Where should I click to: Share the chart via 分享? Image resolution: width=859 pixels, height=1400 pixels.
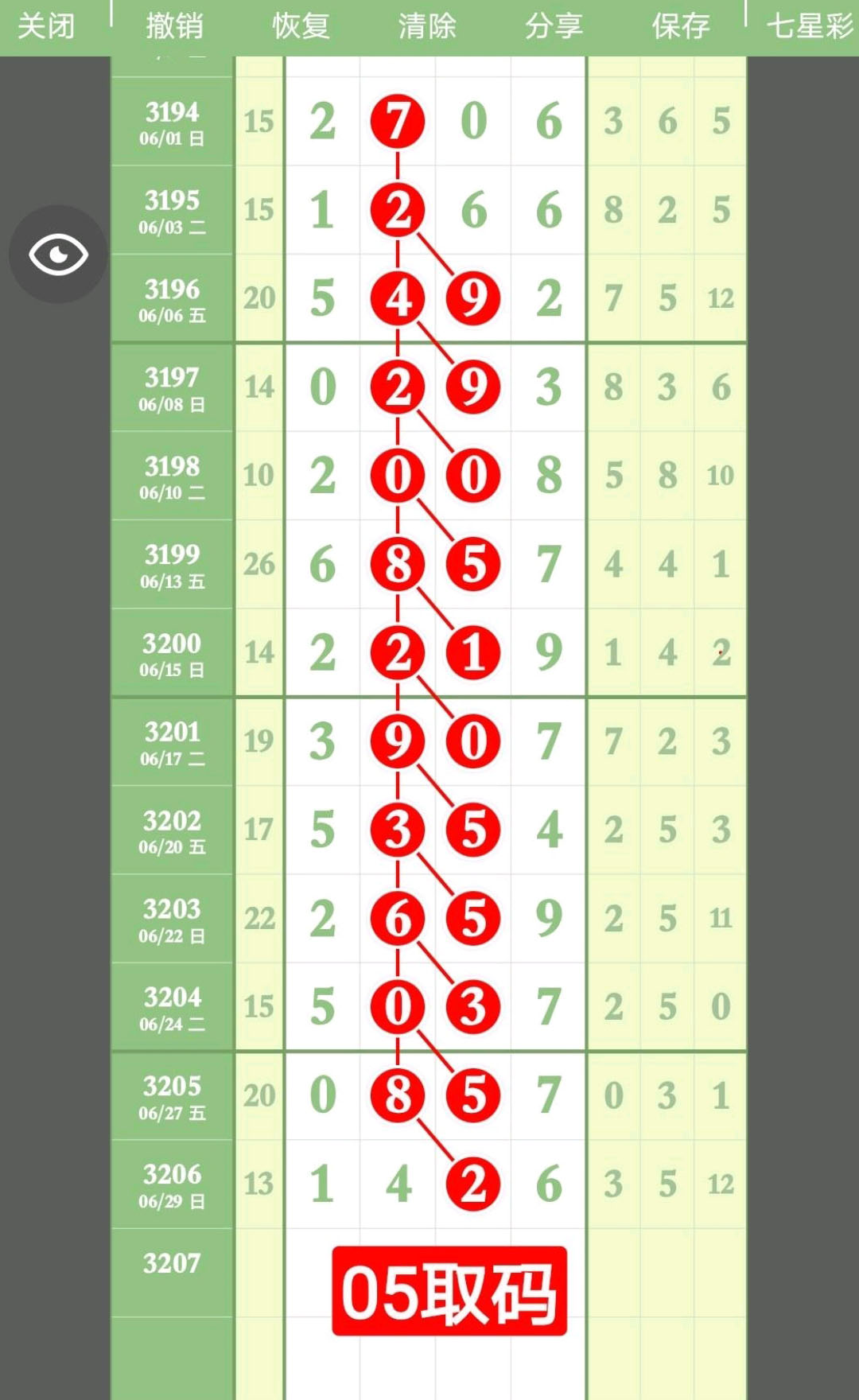(554, 27)
